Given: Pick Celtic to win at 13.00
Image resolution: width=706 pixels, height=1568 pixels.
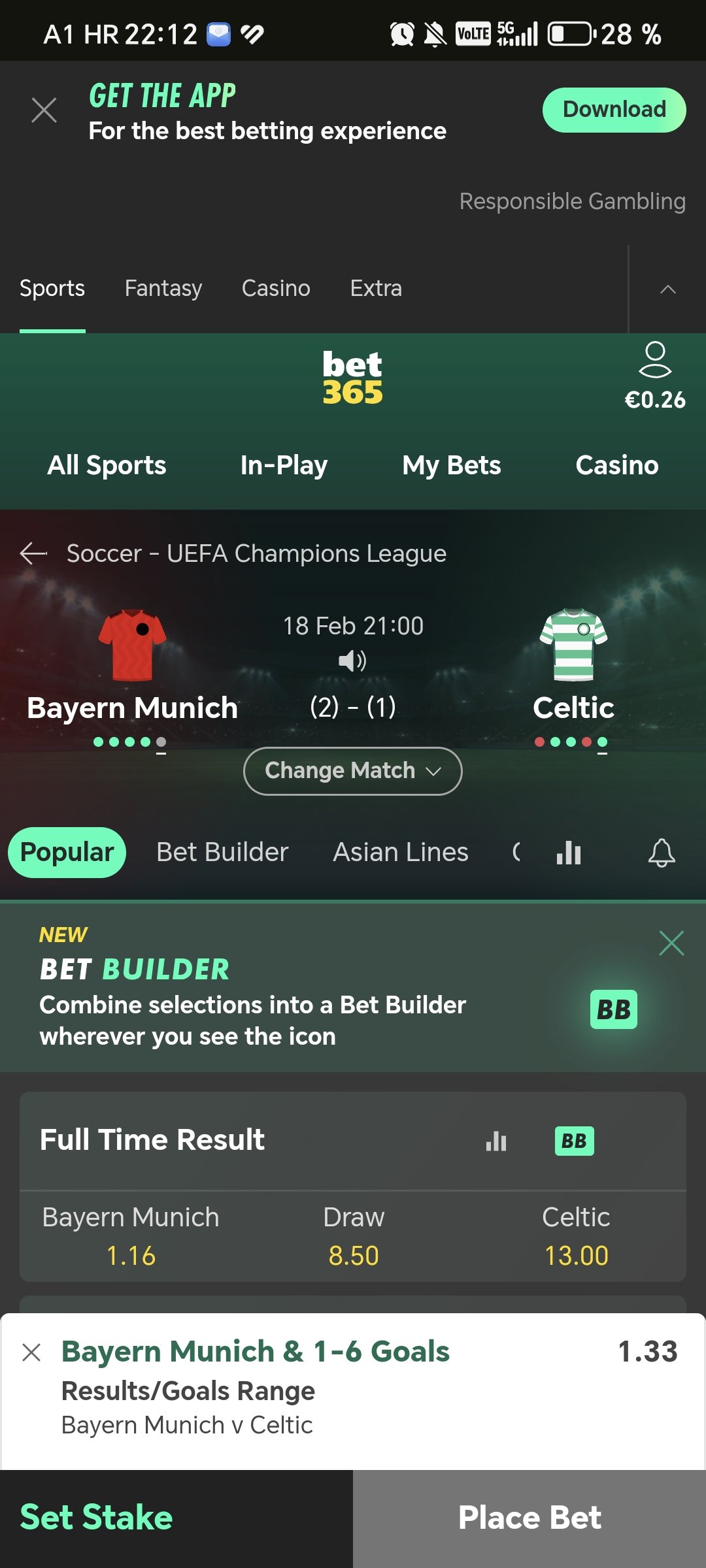Looking at the screenshot, I should [x=576, y=1236].
